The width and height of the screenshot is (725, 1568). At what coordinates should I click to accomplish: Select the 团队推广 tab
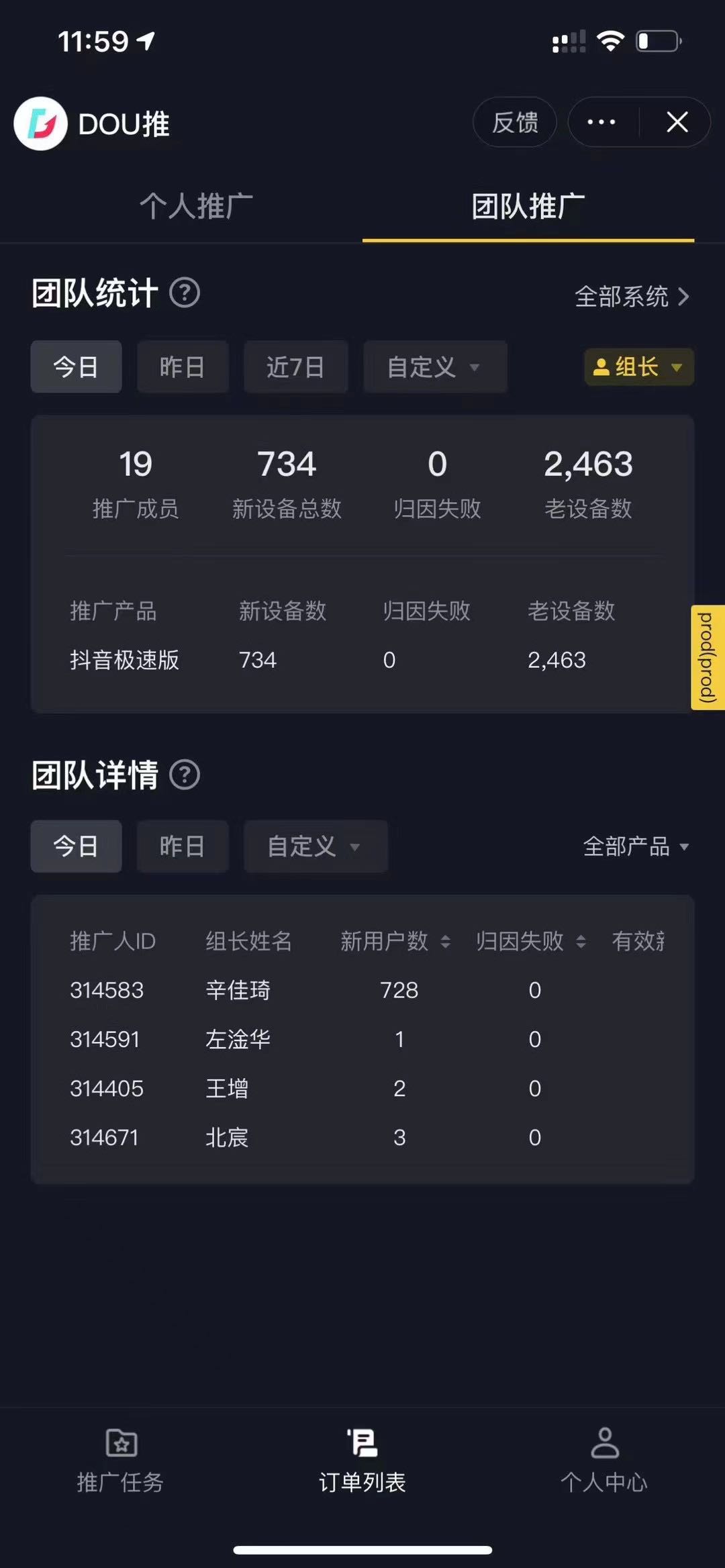[528, 206]
